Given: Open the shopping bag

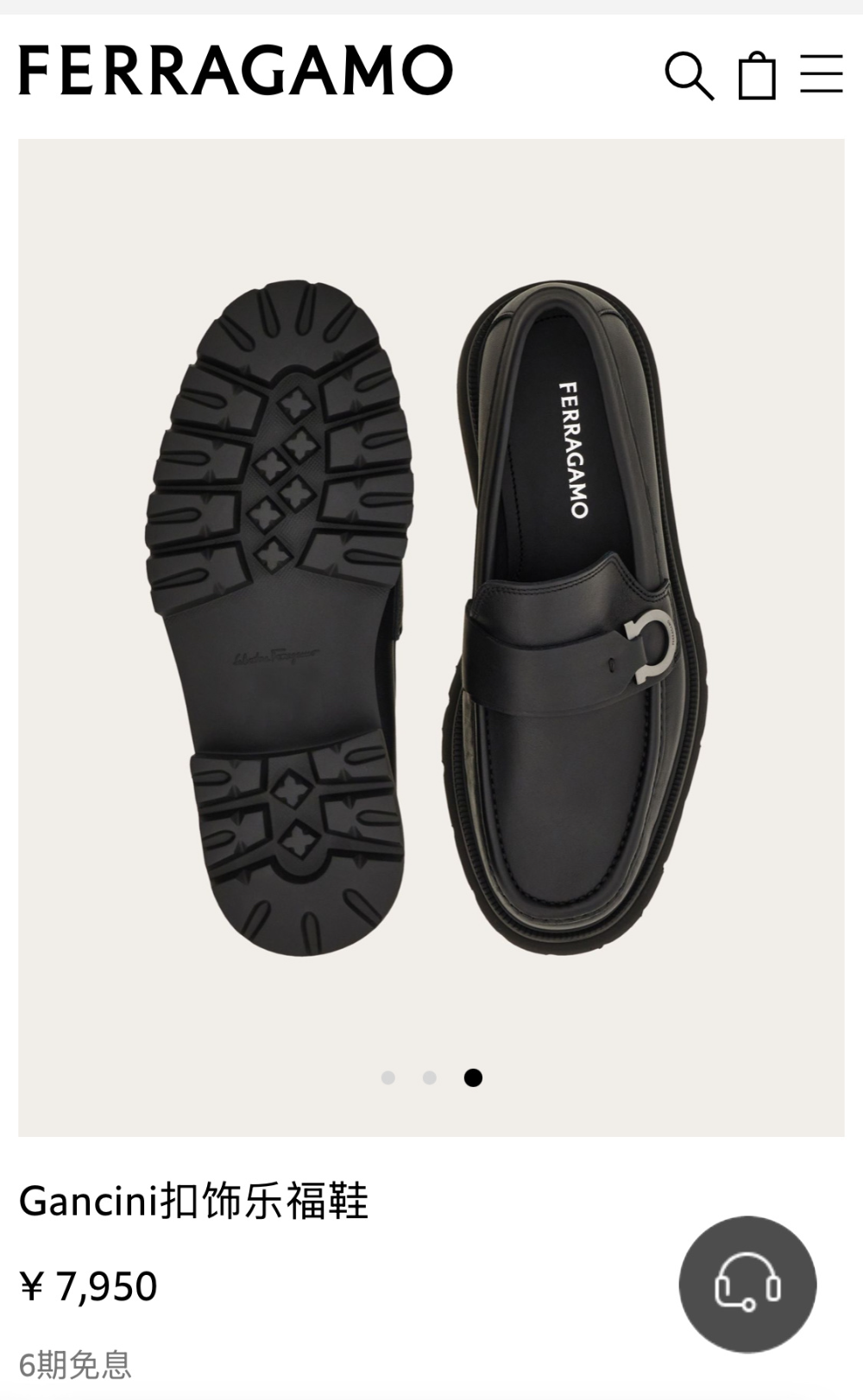Looking at the screenshot, I should point(757,75).
